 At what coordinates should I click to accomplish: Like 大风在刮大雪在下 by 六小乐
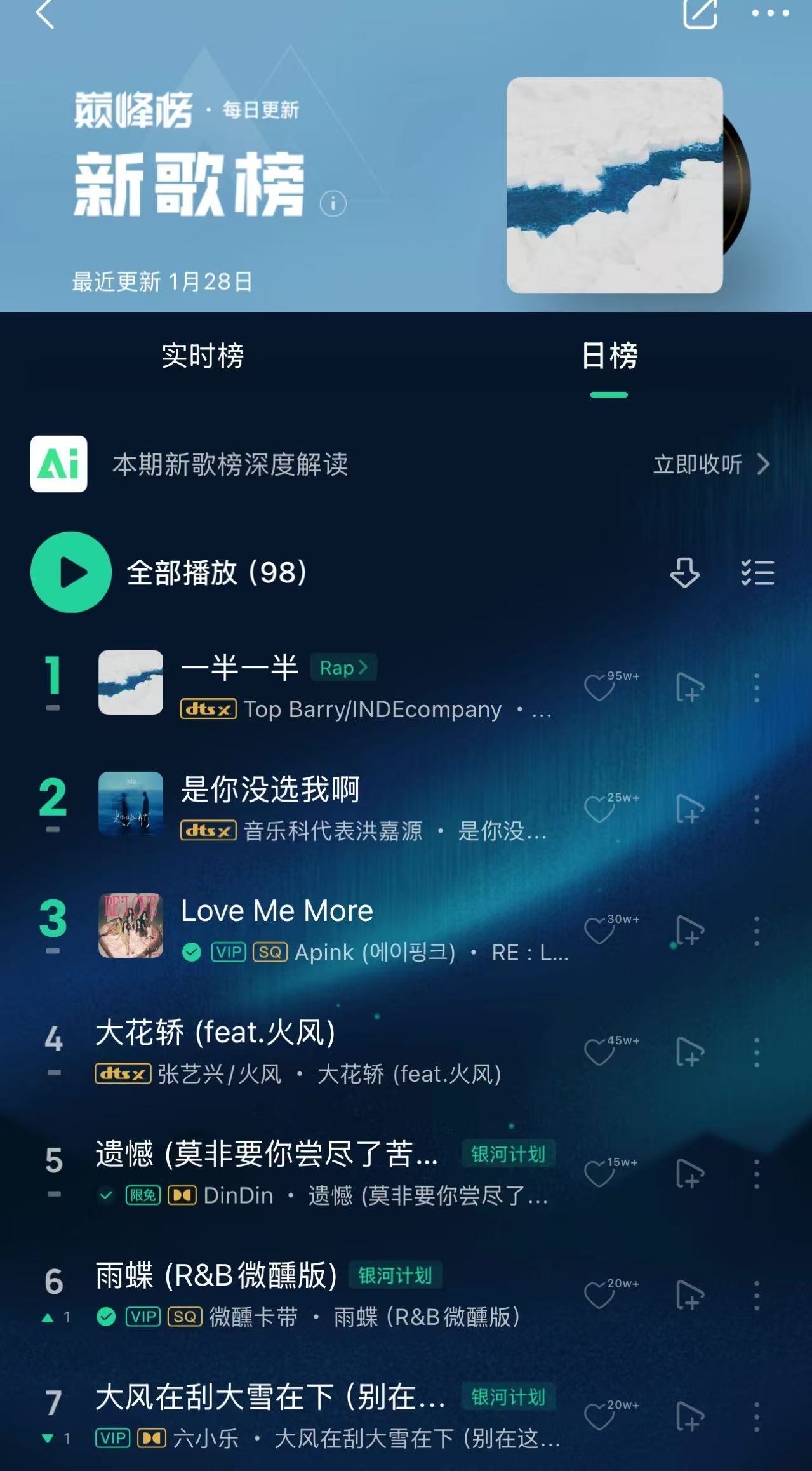point(599,1417)
